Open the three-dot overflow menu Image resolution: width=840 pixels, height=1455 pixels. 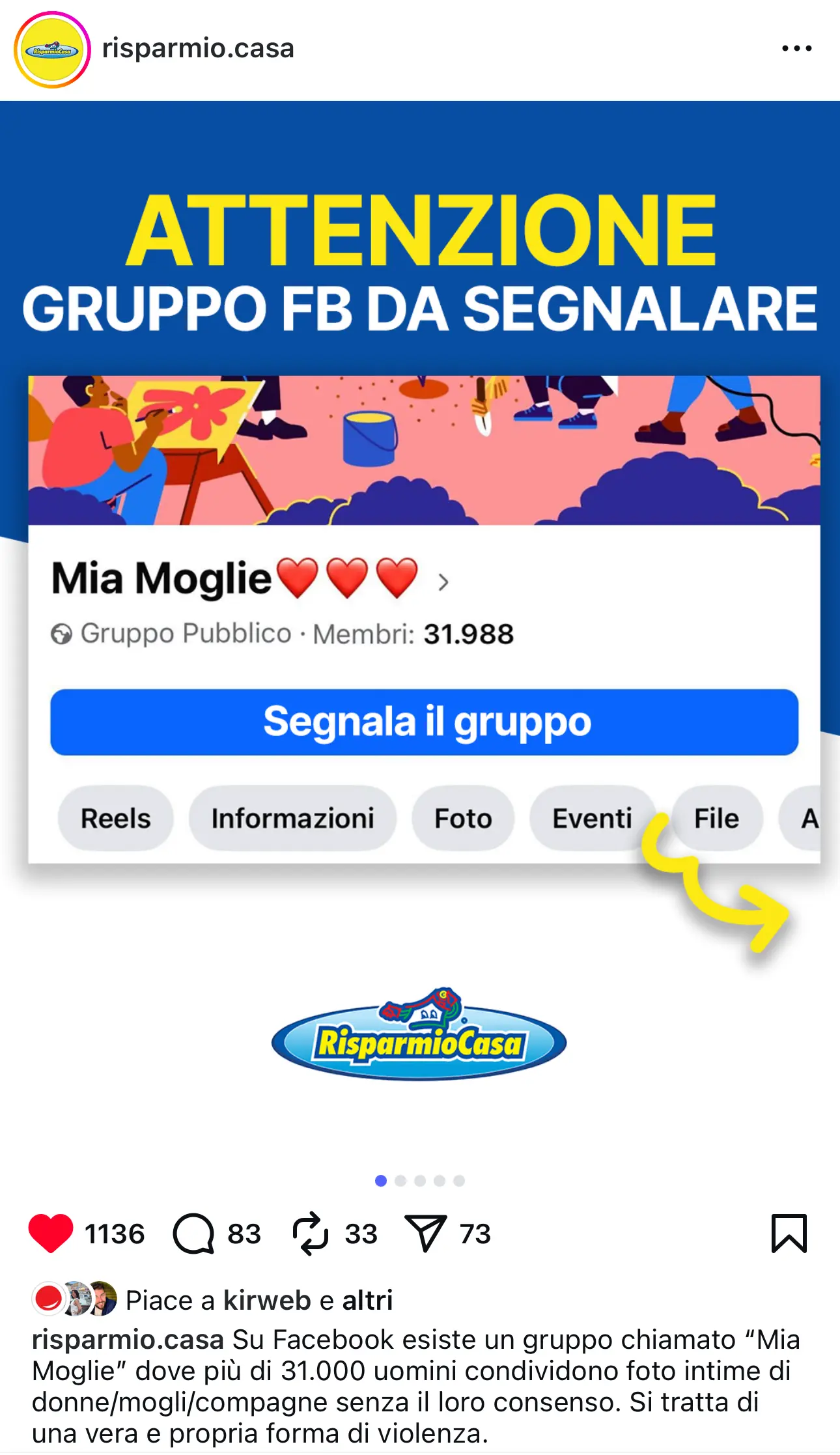tap(796, 48)
